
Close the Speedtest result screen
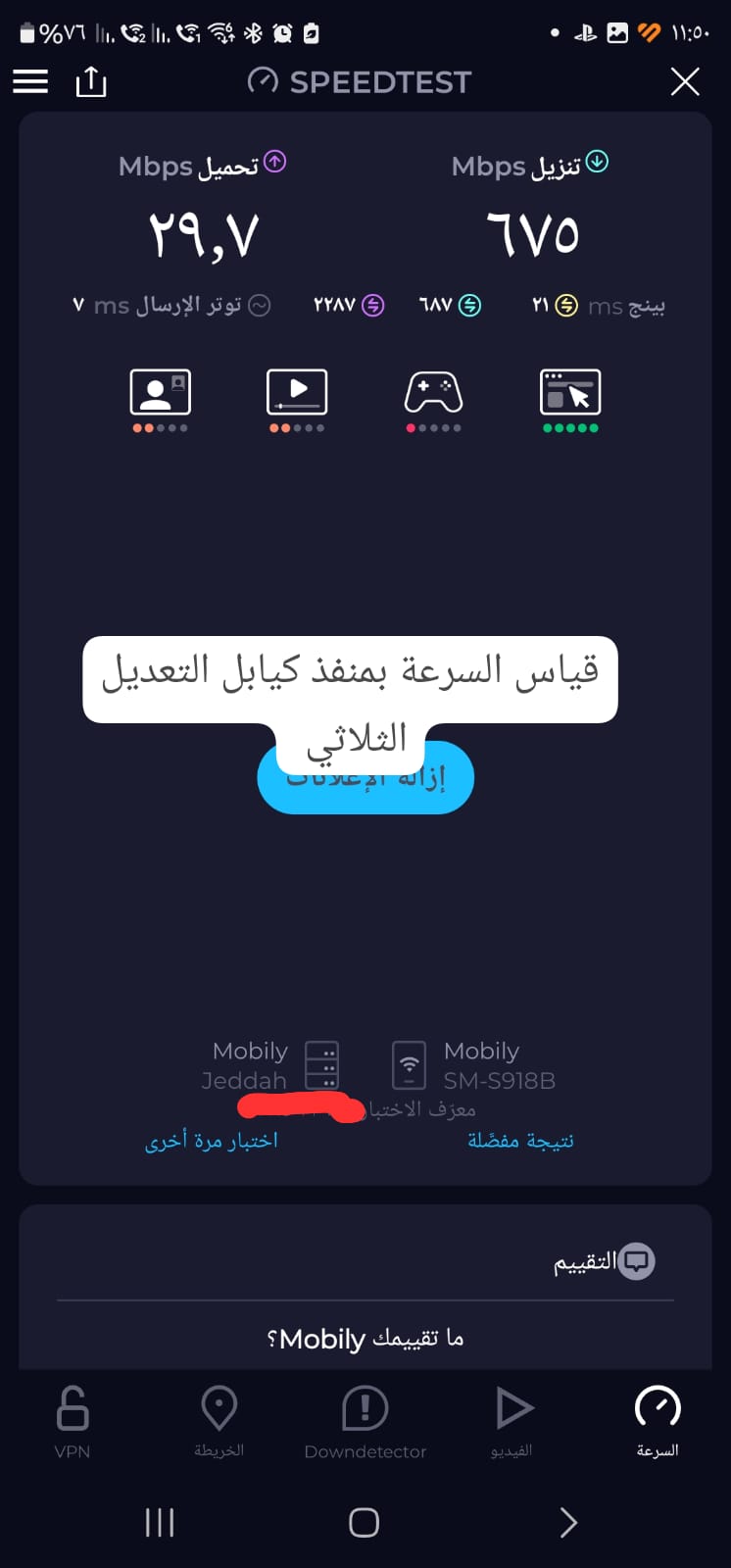(685, 81)
